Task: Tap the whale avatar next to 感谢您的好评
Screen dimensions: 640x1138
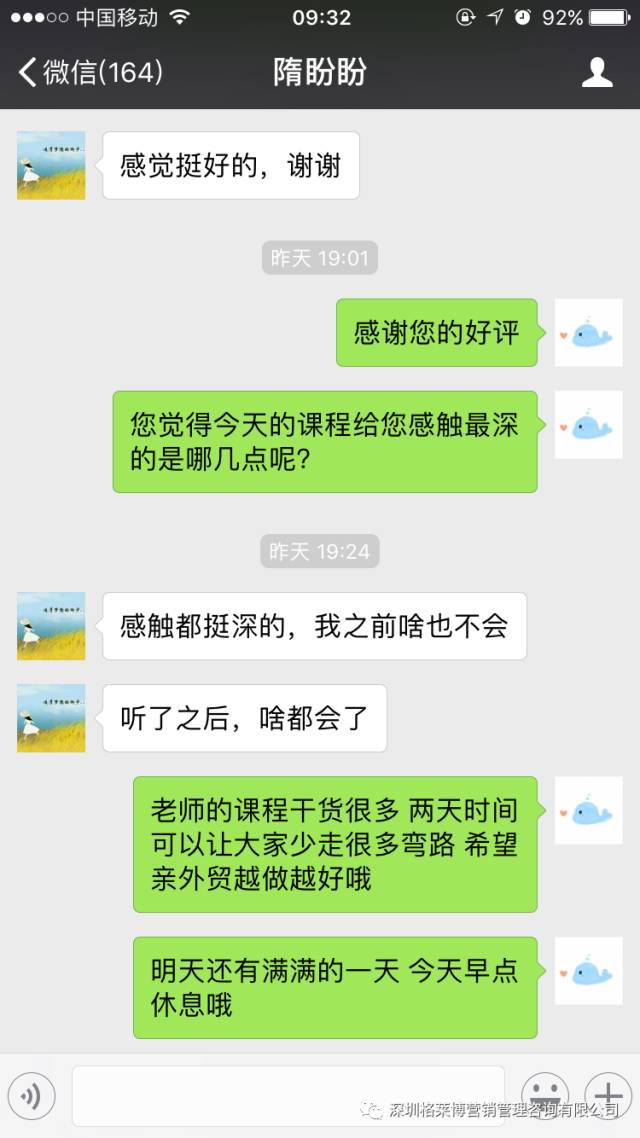Action: click(x=589, y=333)
